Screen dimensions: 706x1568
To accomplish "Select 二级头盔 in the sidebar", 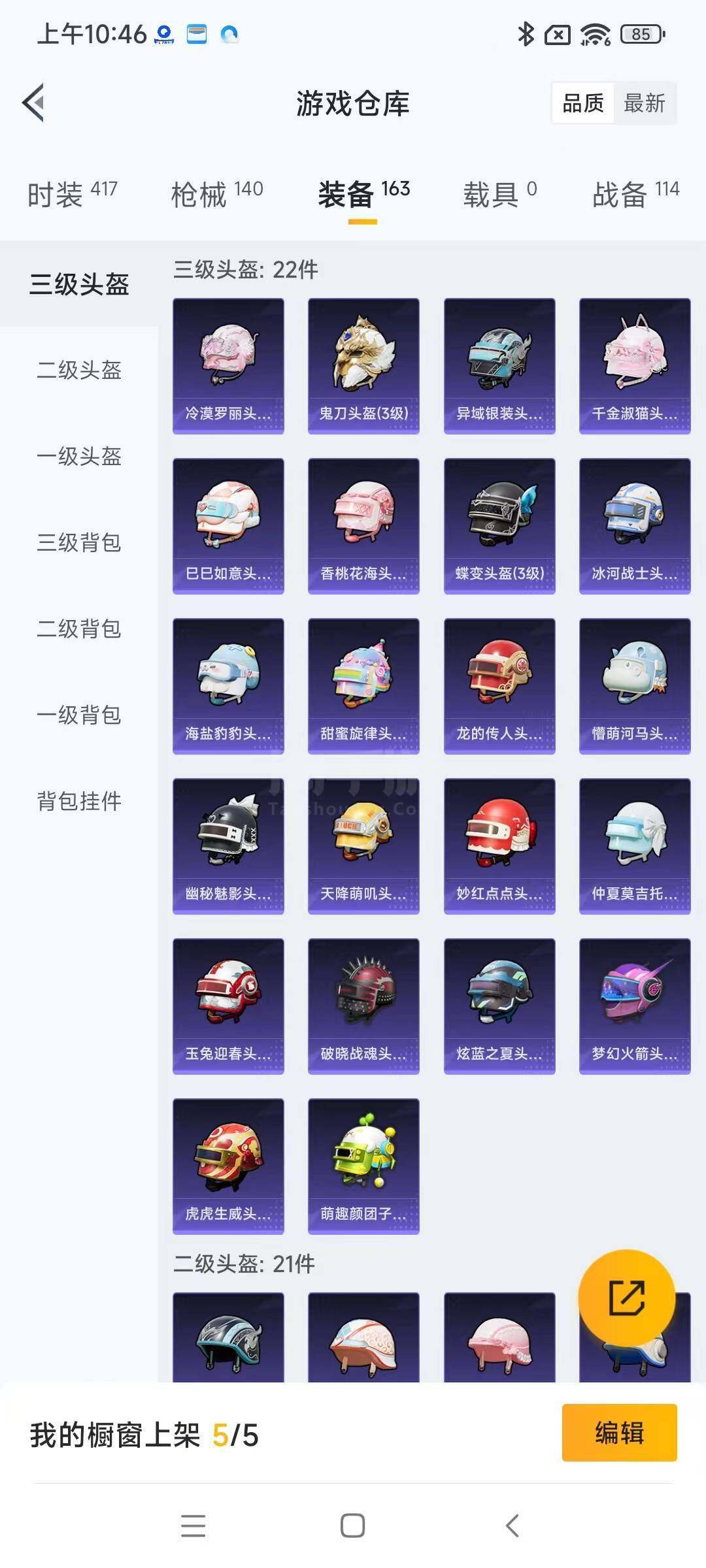I will [x=79, y=370].
